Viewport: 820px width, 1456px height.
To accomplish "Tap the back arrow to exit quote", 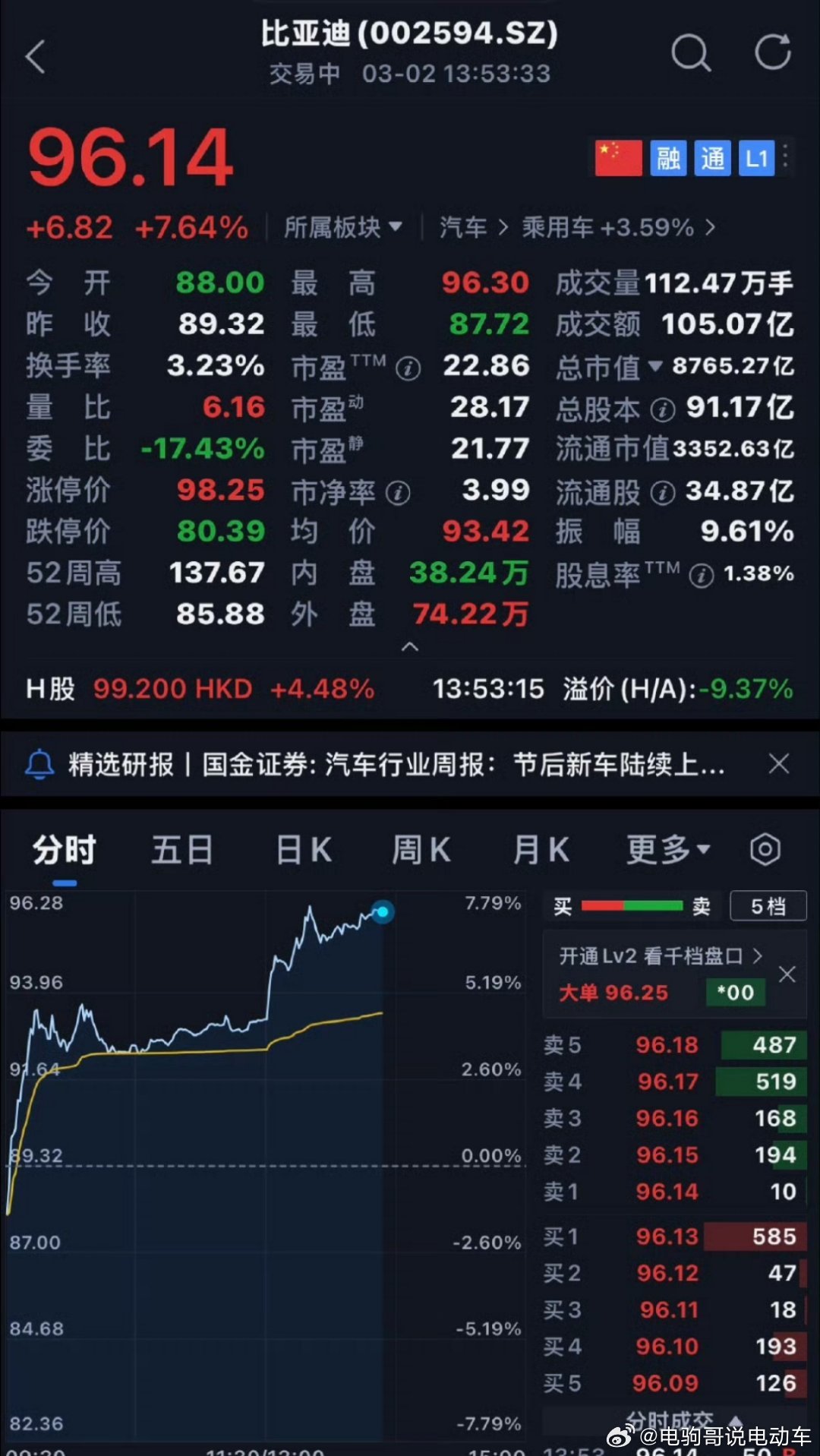I will coord(34,57).
